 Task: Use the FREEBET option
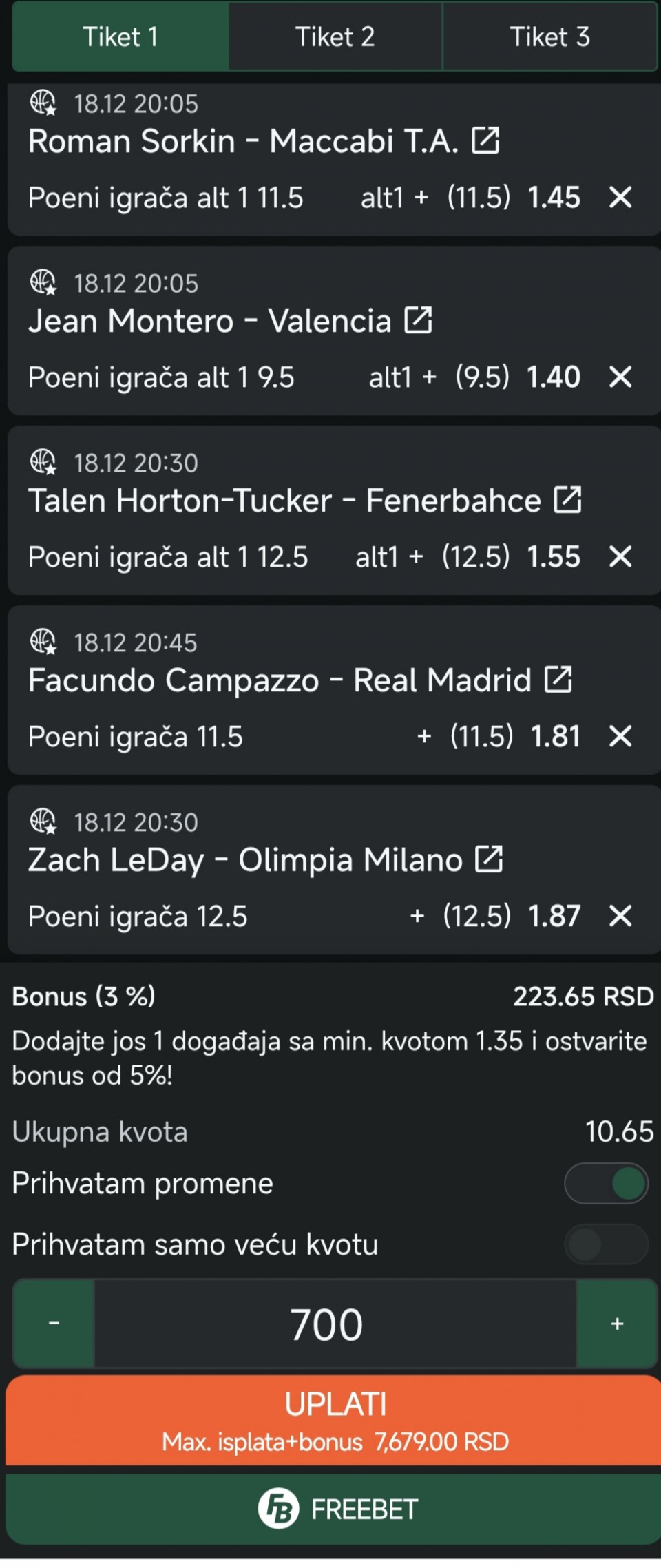pos(335,1509)
